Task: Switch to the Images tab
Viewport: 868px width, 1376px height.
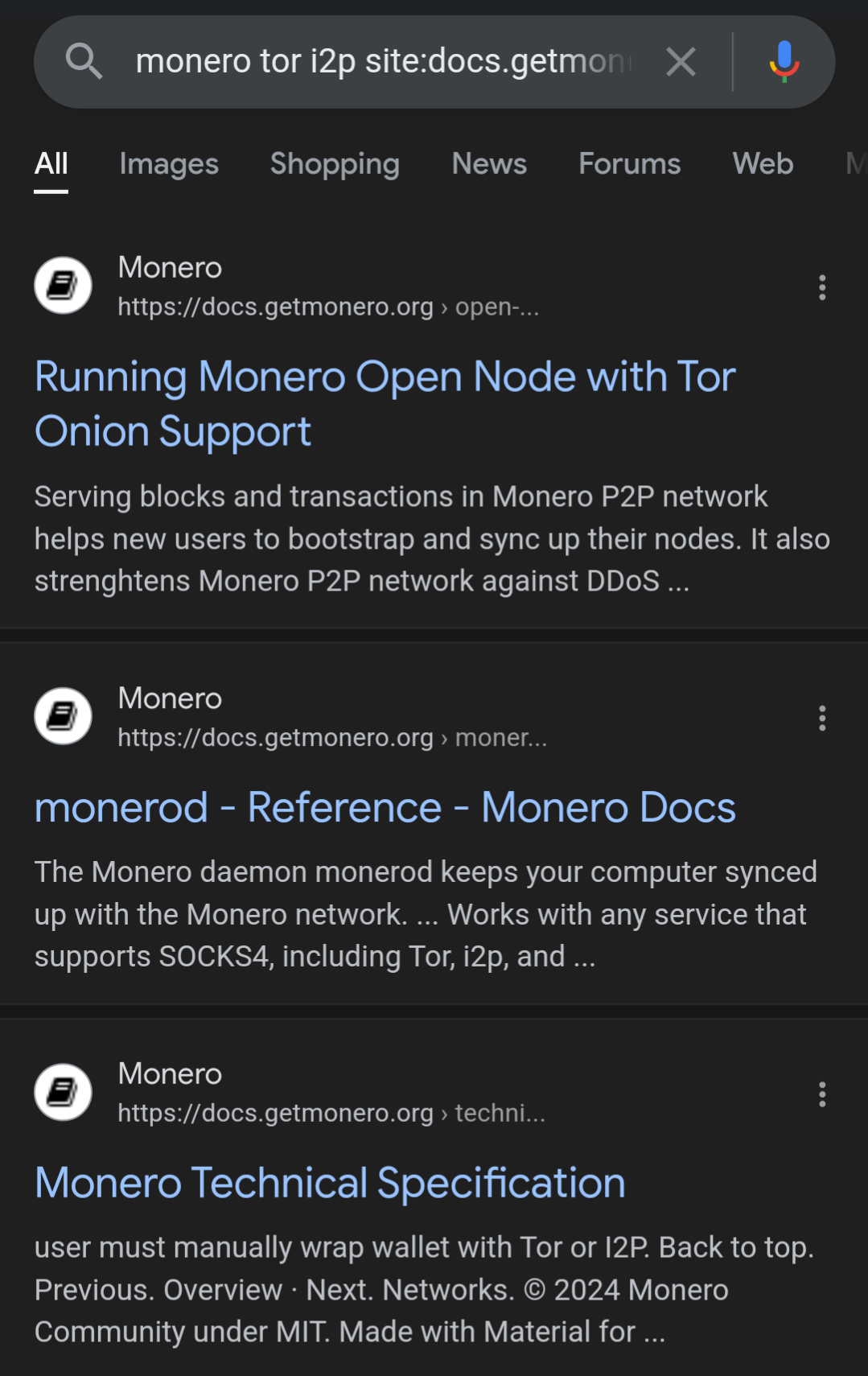Action: 169,163
